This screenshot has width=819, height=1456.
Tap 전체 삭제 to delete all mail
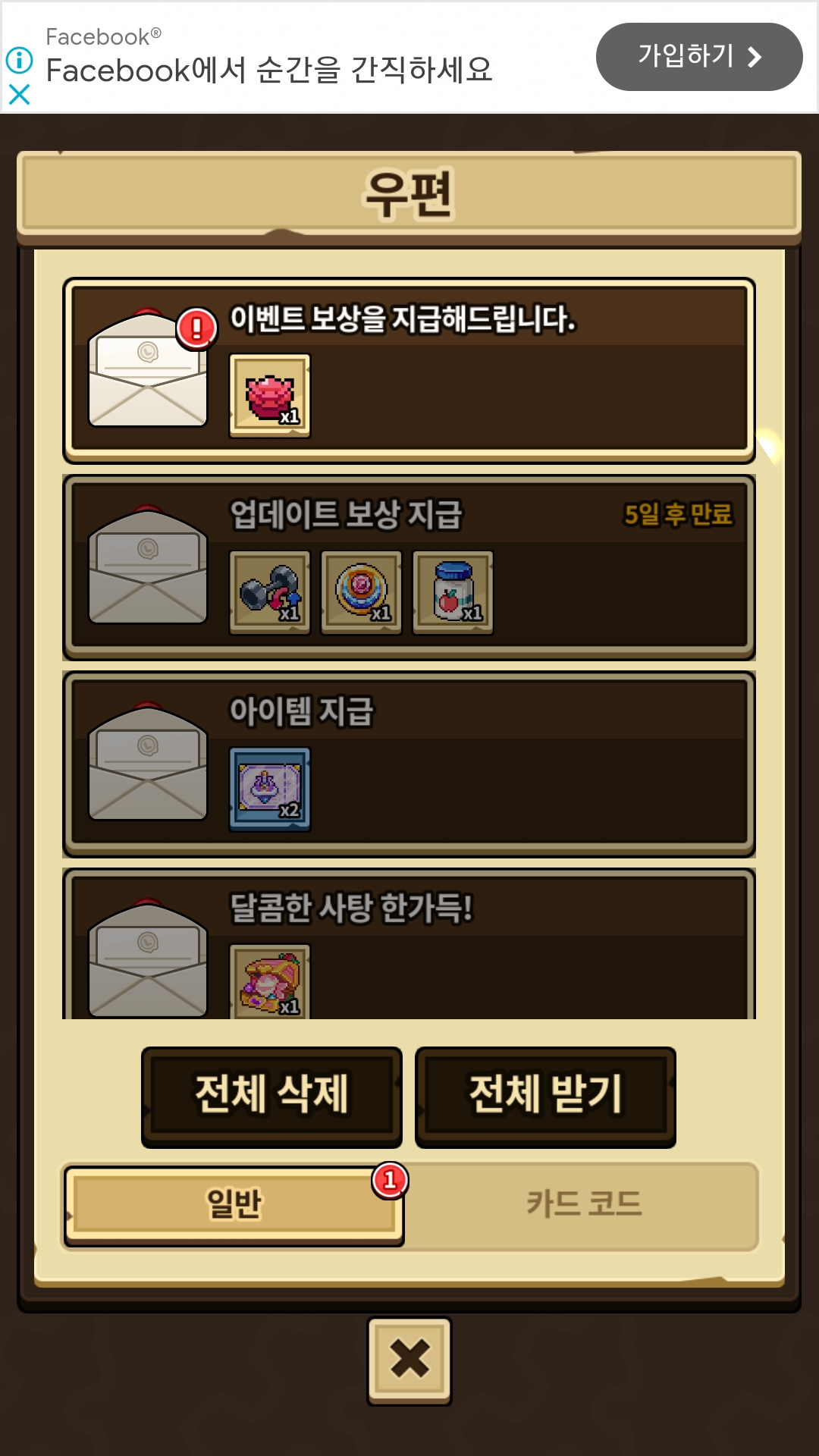click(271, 1097)
